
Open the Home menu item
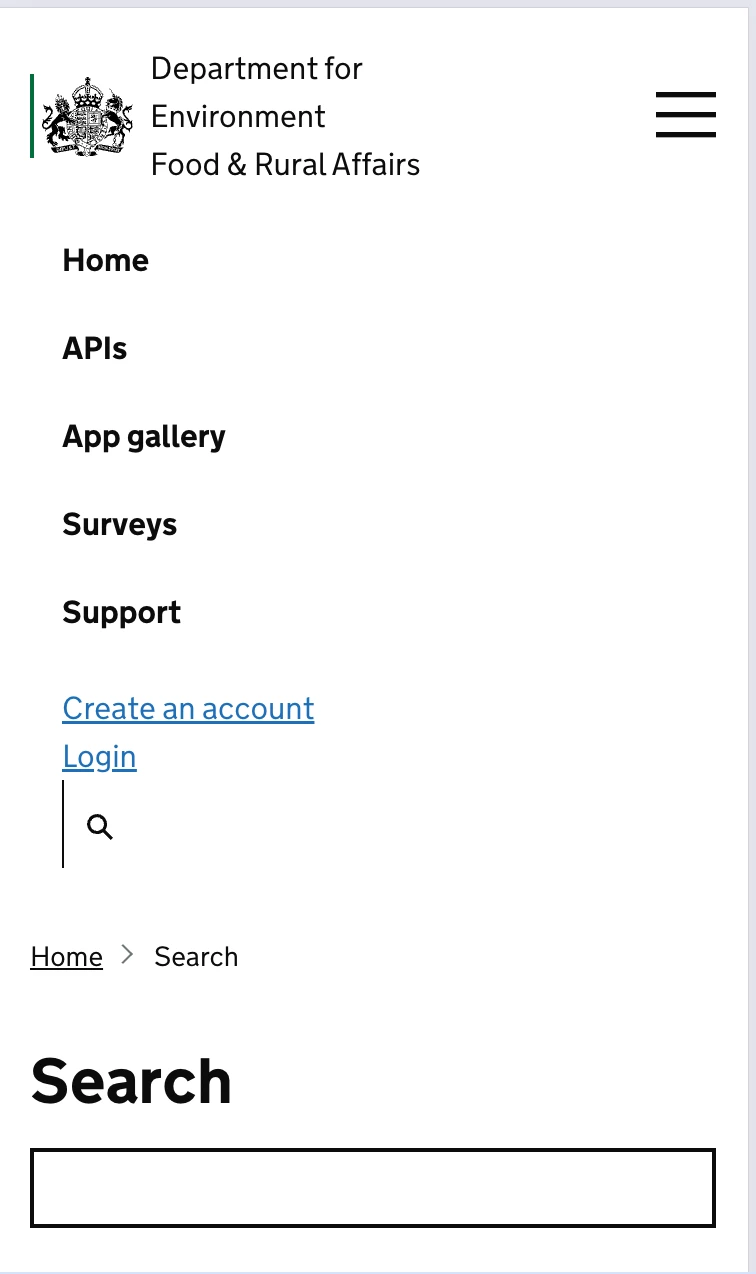tap(105, 260)
